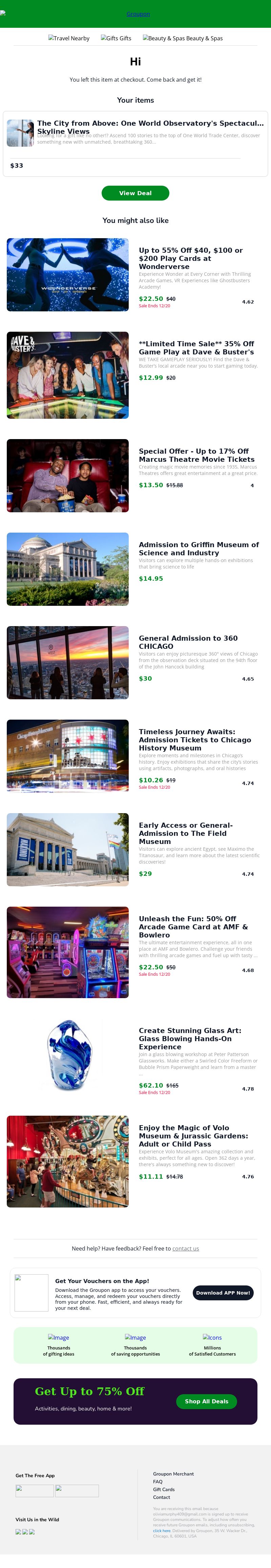The image size is (271, 1568).
Task: Open AMF & Bowlero arcade card deal
Action: (193, 926)
